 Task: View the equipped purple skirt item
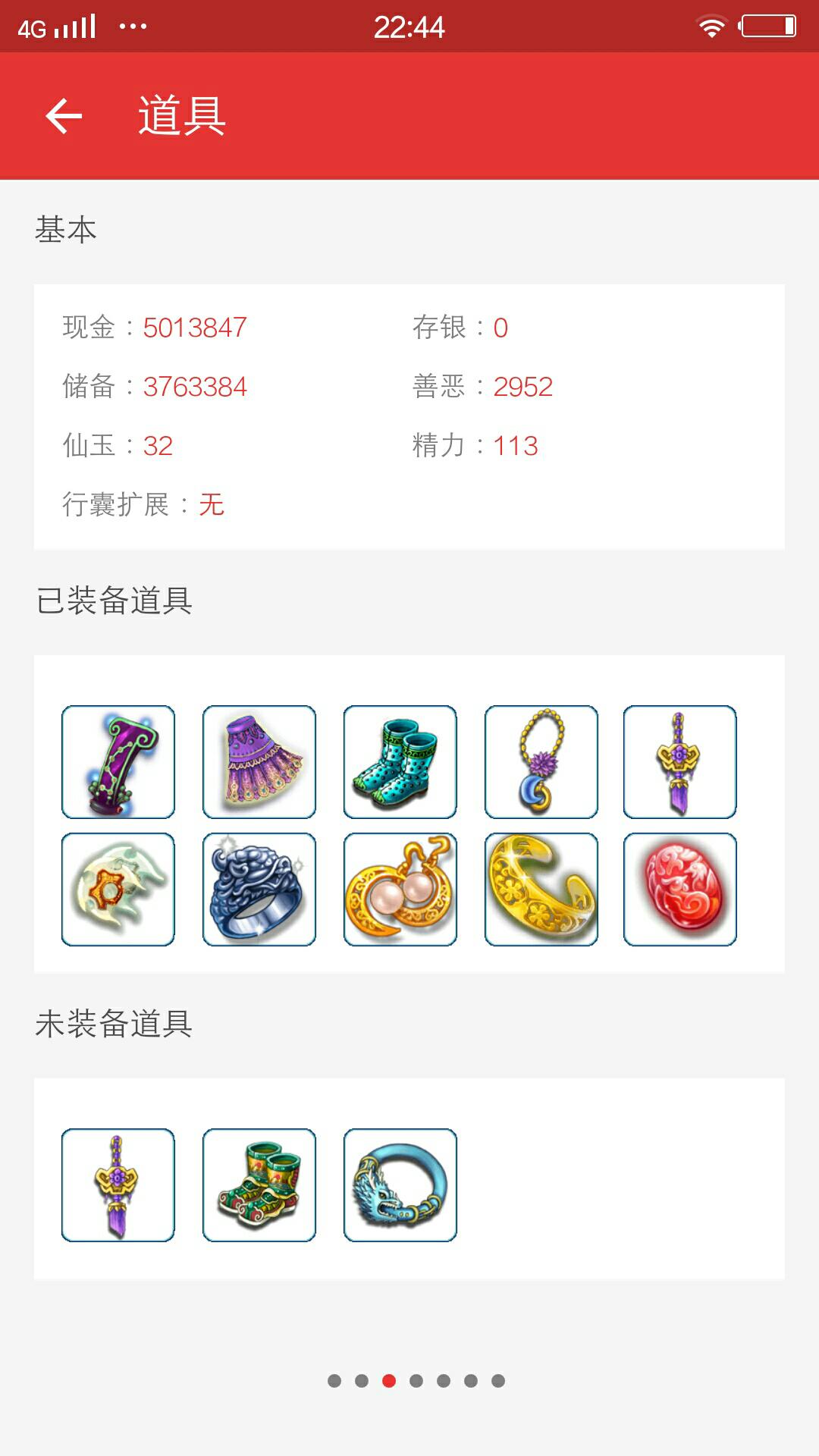(259, 762)
